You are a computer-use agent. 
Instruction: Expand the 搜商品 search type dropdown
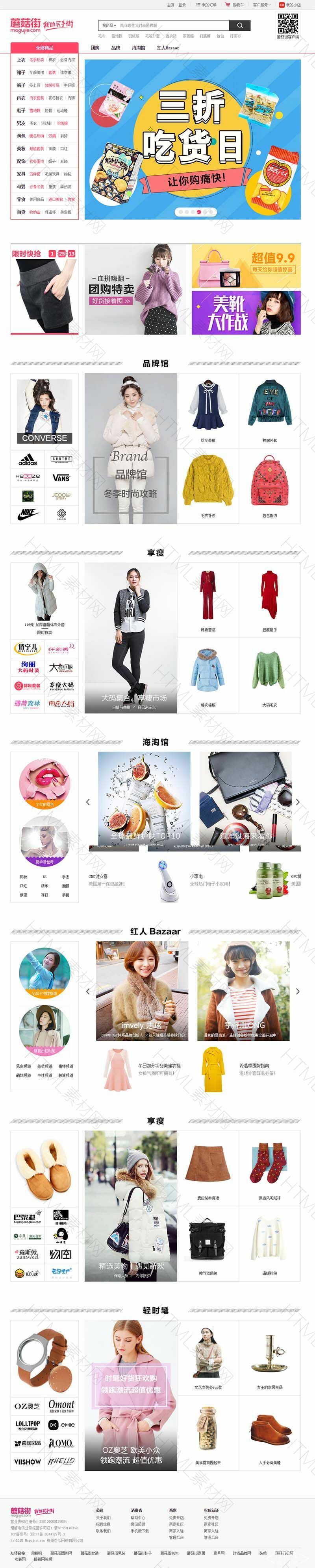(x=108, y=26)
